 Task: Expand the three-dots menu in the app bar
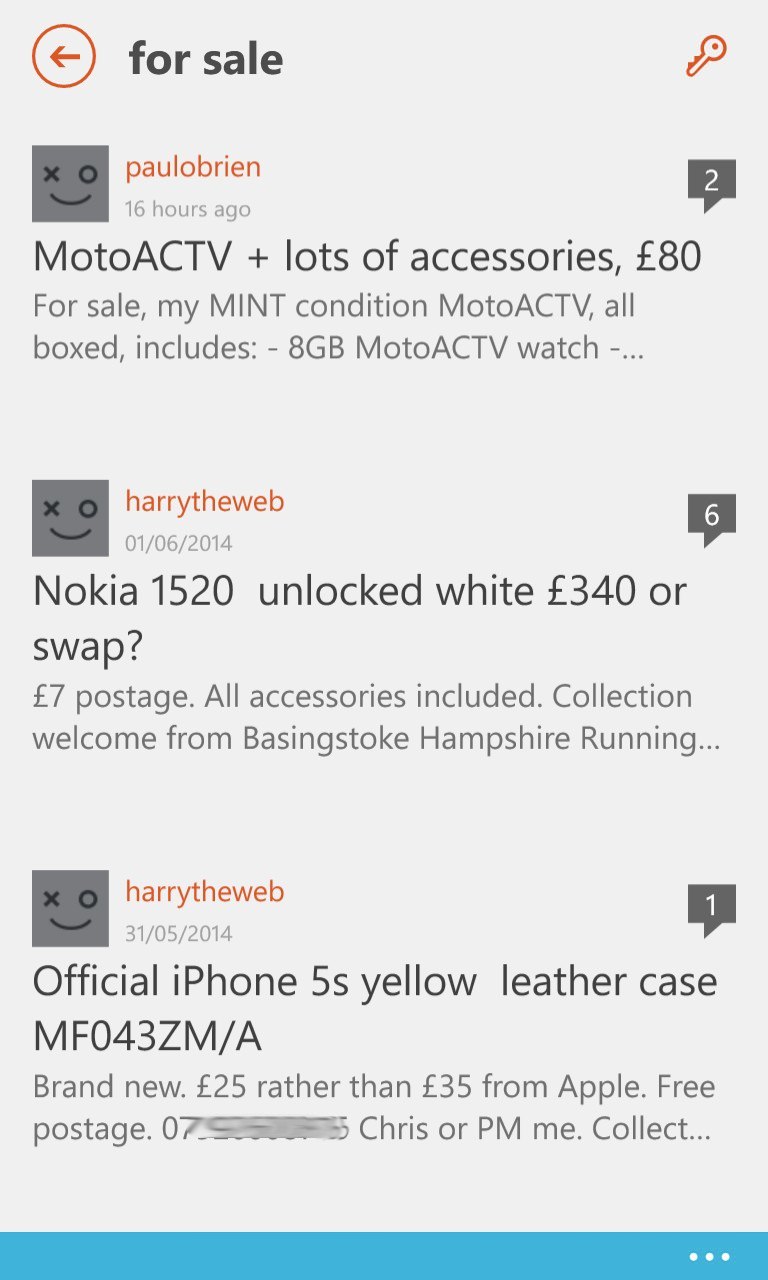pos(710,1257)
